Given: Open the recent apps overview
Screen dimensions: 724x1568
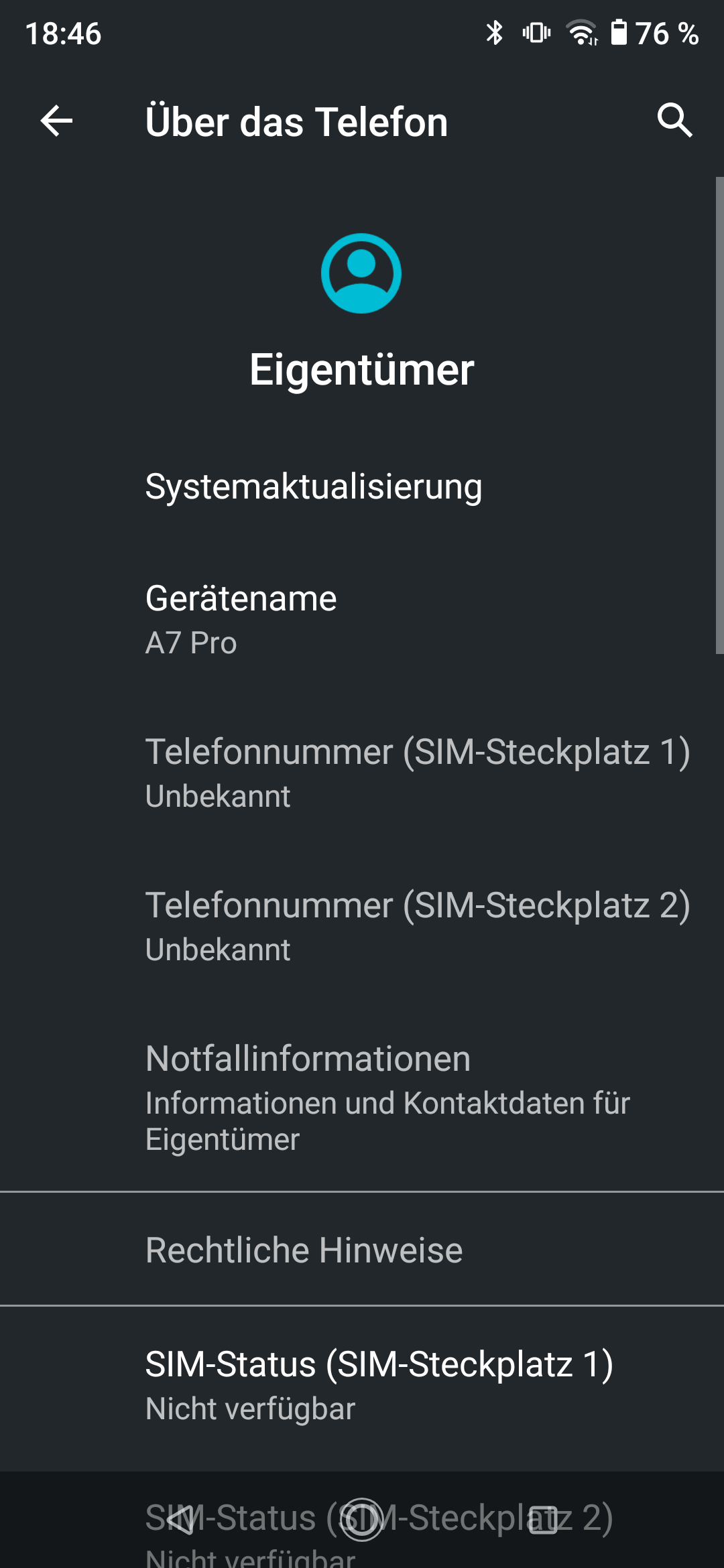Looking at the screenshot, I should pyautogui.click(x=543, y=1520).
